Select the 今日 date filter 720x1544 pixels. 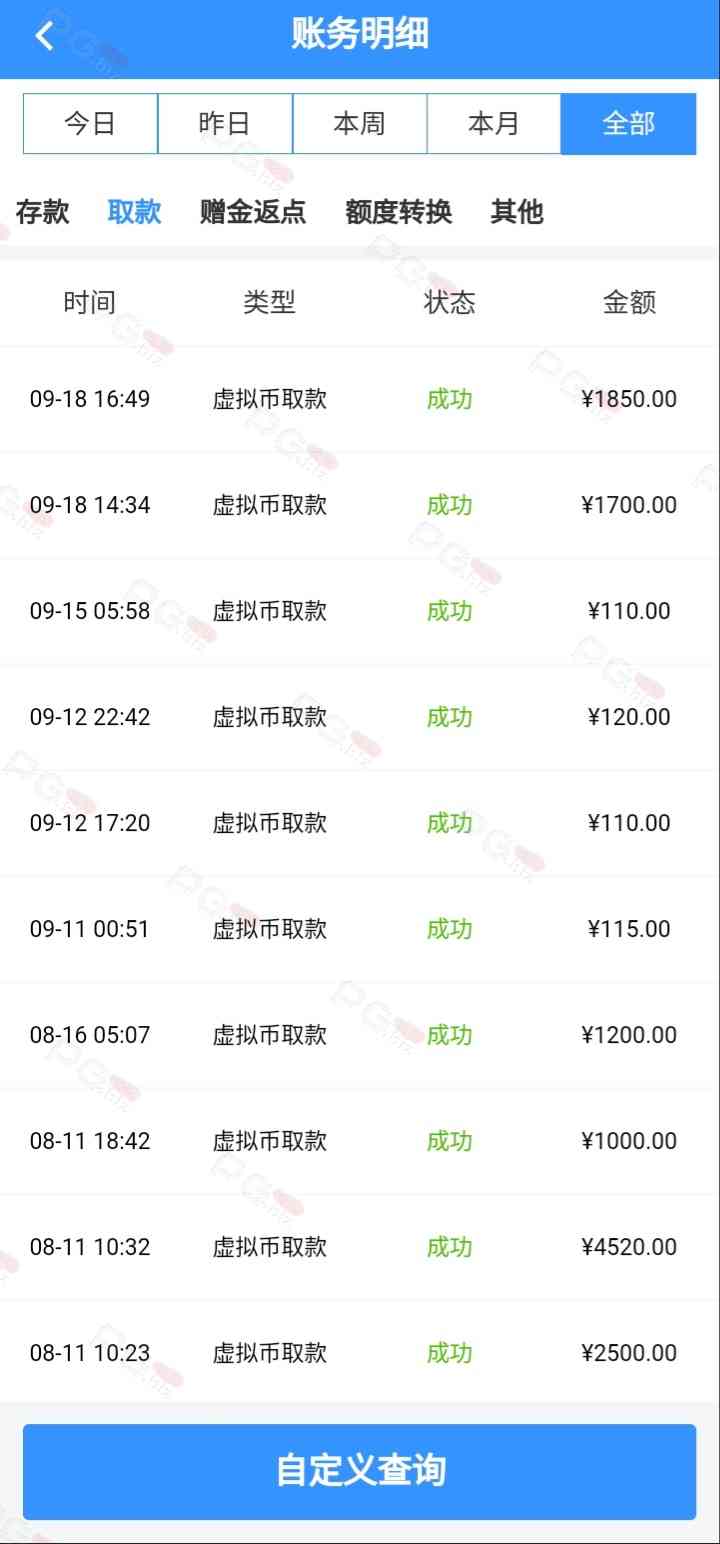coord(90,124)
